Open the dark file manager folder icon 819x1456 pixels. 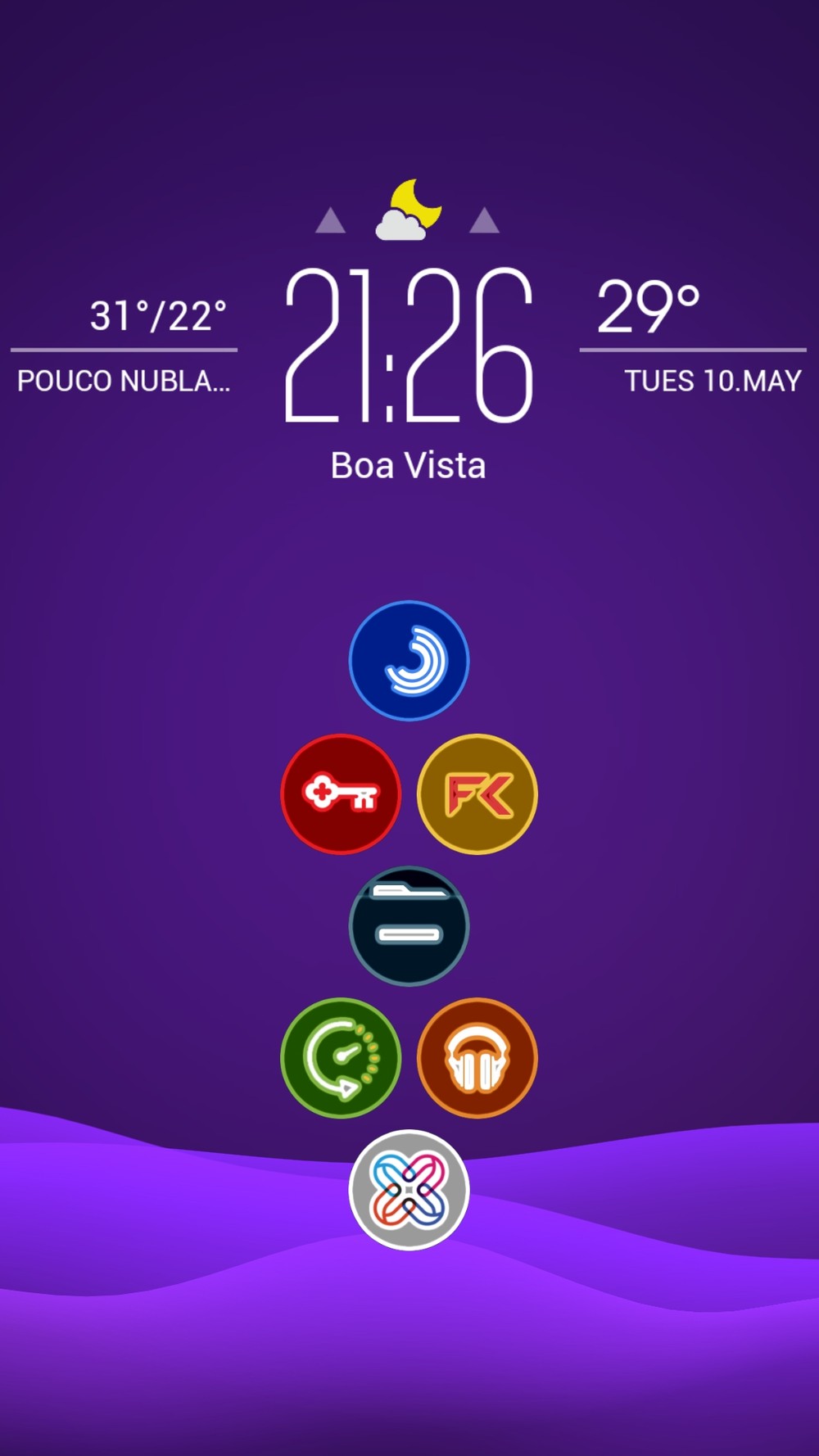coord(409,926)
